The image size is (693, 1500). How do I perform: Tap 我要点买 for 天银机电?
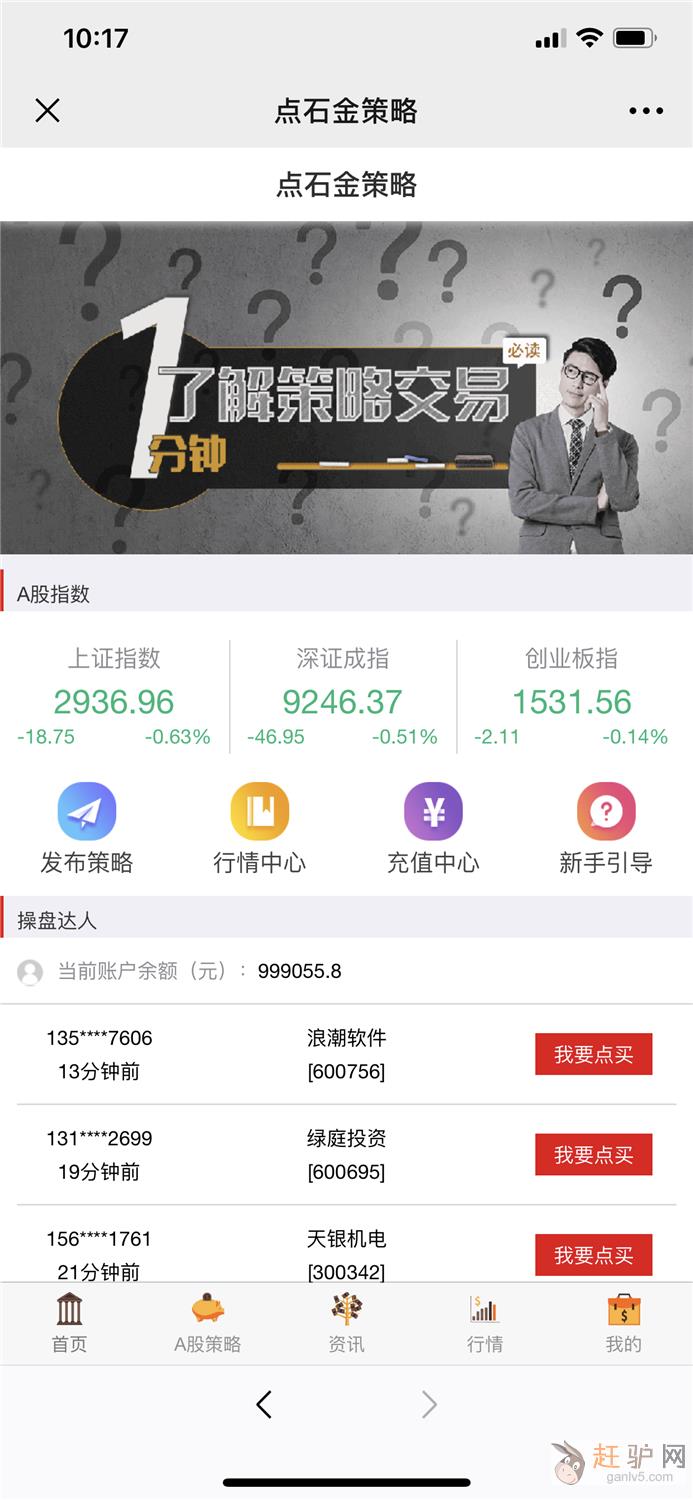pos(593,1255)
